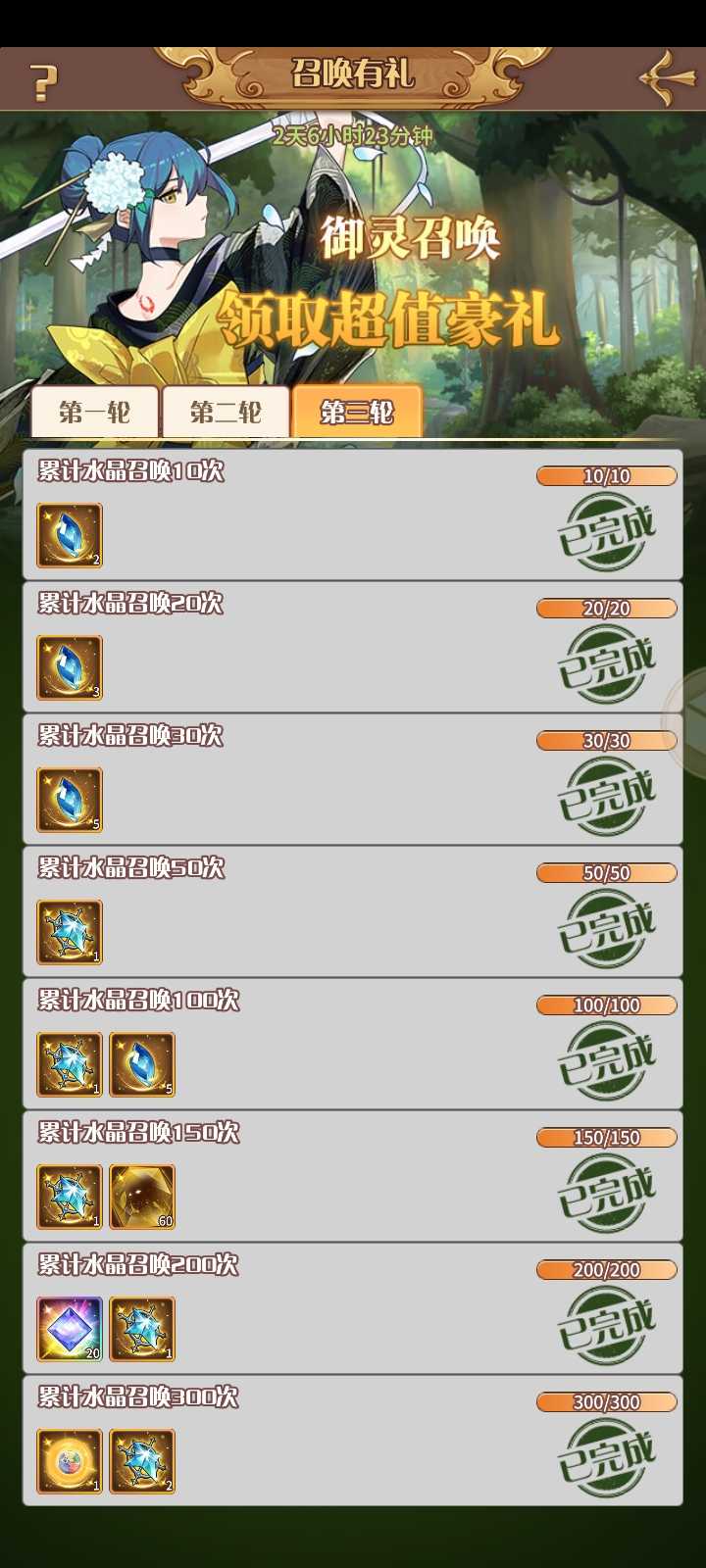706x1568 pixels.
Task: Select the 第三轮 tab
Action: tap(357, 412)
